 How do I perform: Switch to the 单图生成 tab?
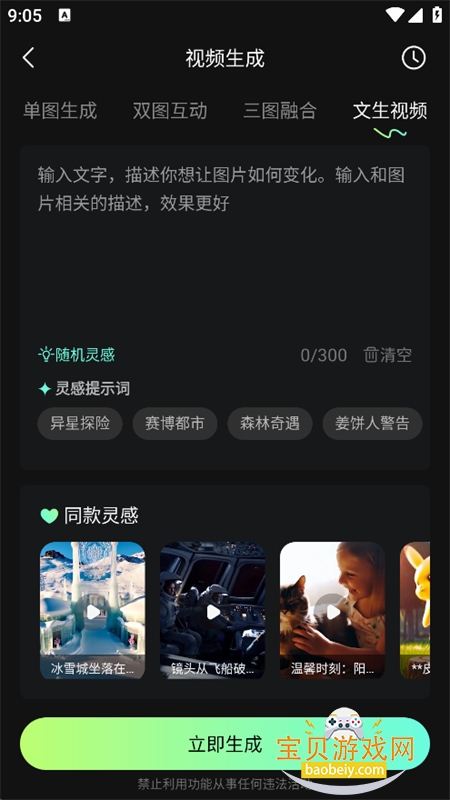coord(60,111)
